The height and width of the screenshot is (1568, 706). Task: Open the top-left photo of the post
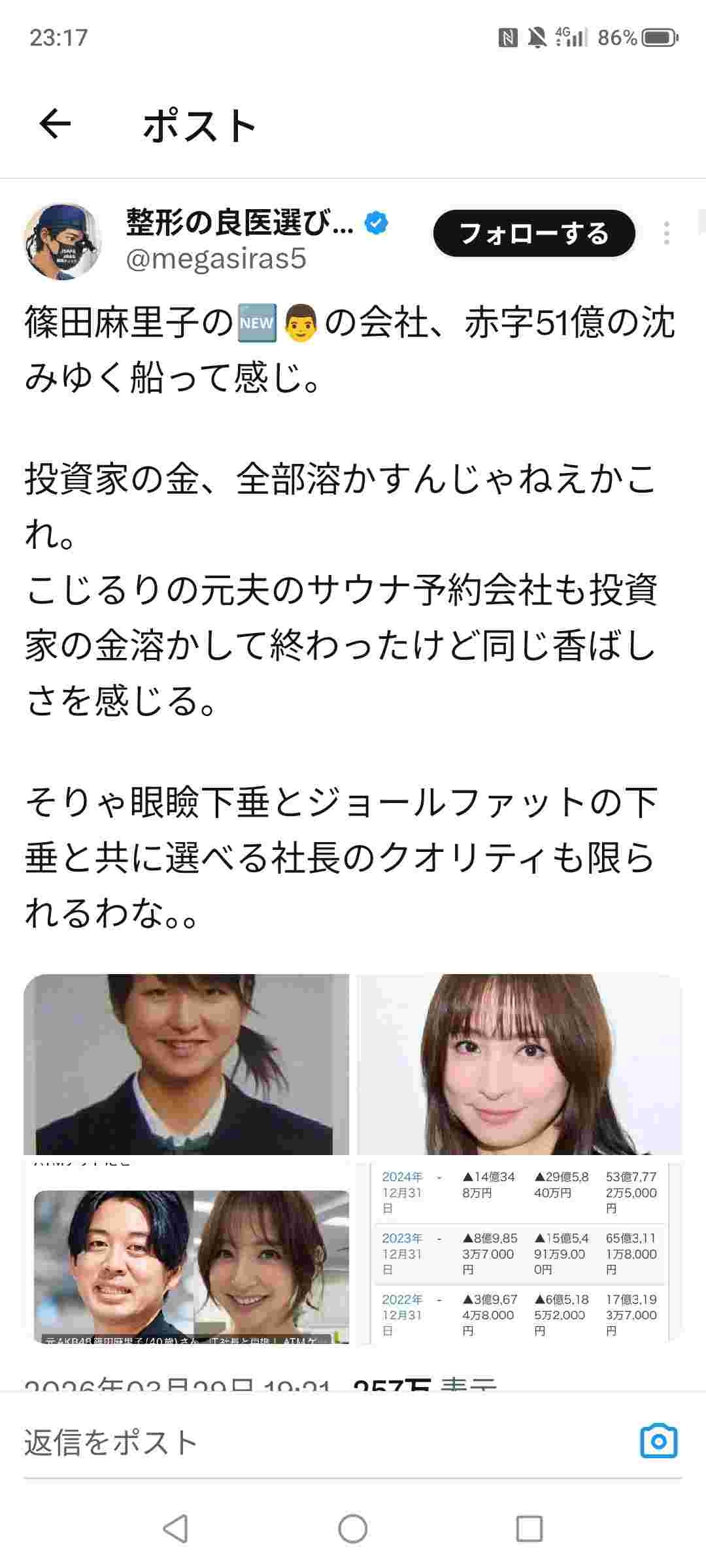186,1064
